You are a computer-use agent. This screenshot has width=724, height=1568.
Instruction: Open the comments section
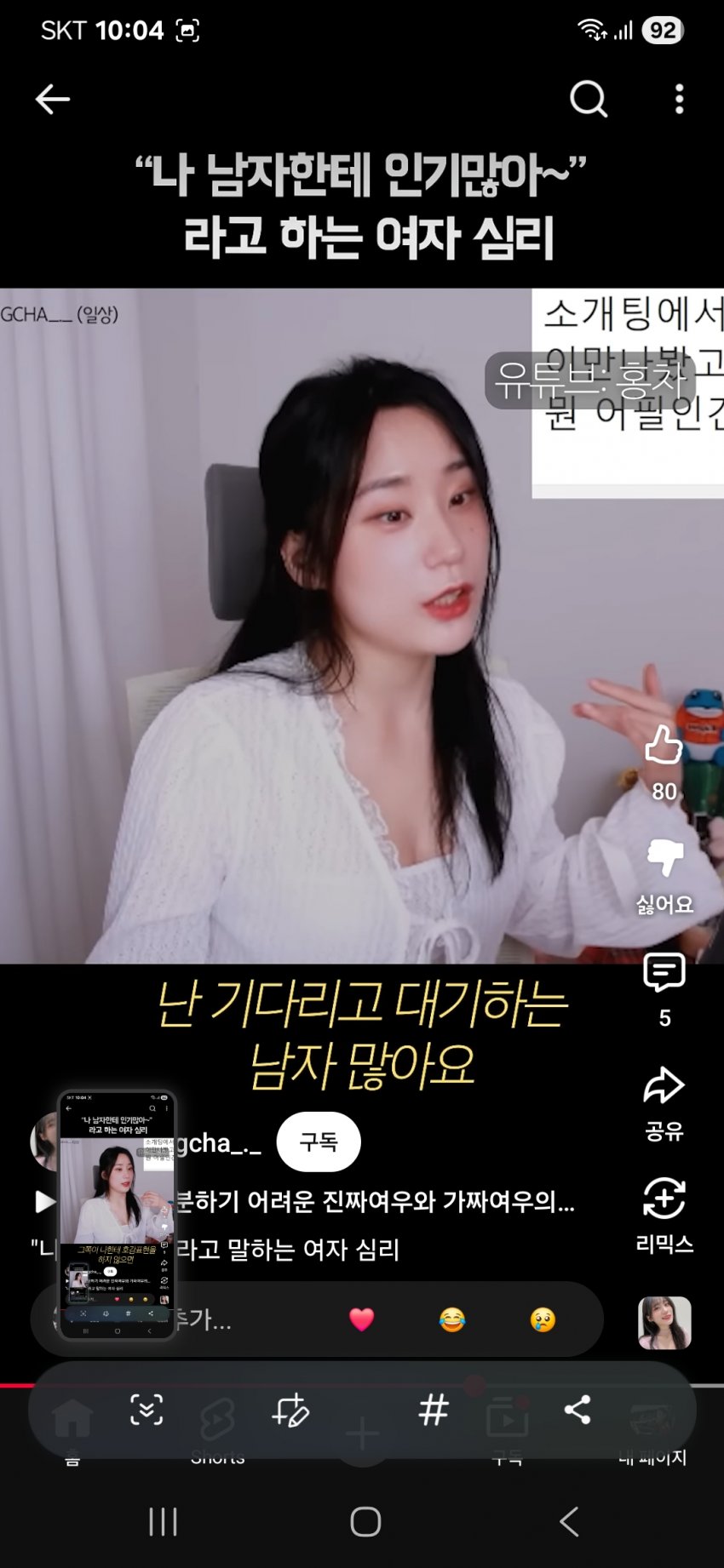click(664, 973)
